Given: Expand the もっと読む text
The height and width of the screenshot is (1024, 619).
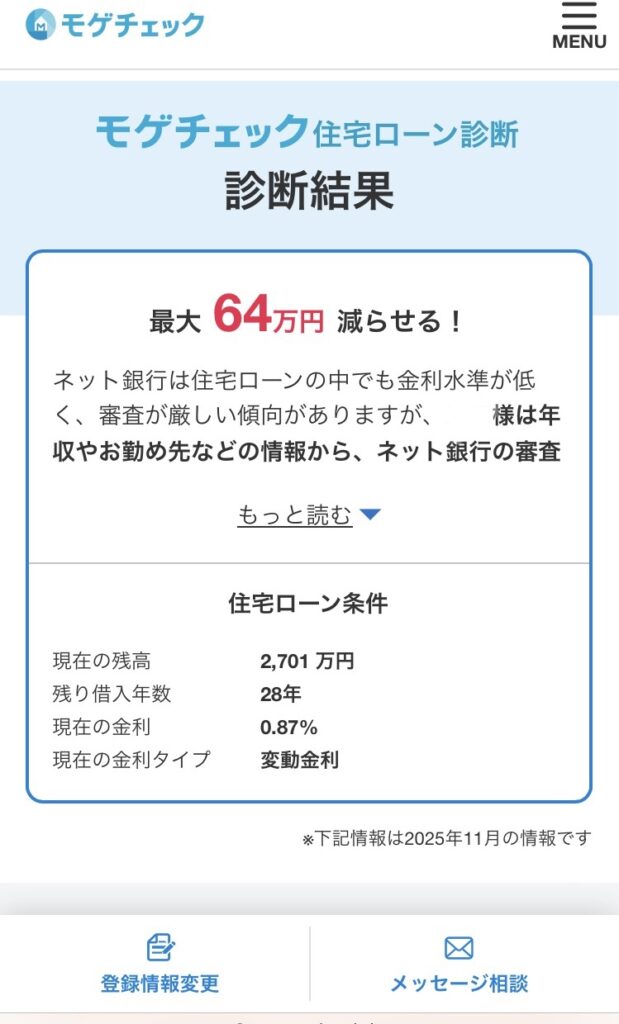Looking at the screenshot, I should (x=308, y=515).
